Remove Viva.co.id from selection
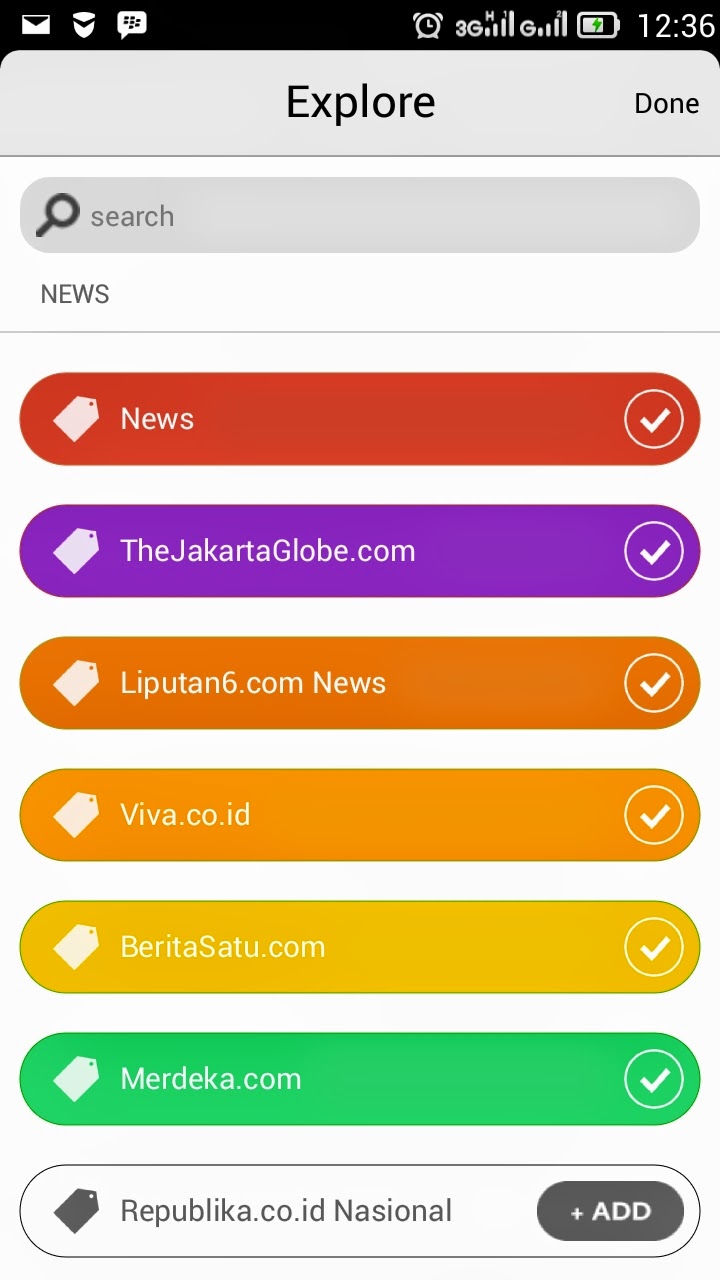Screen dimensions: 720x1280 654,815
